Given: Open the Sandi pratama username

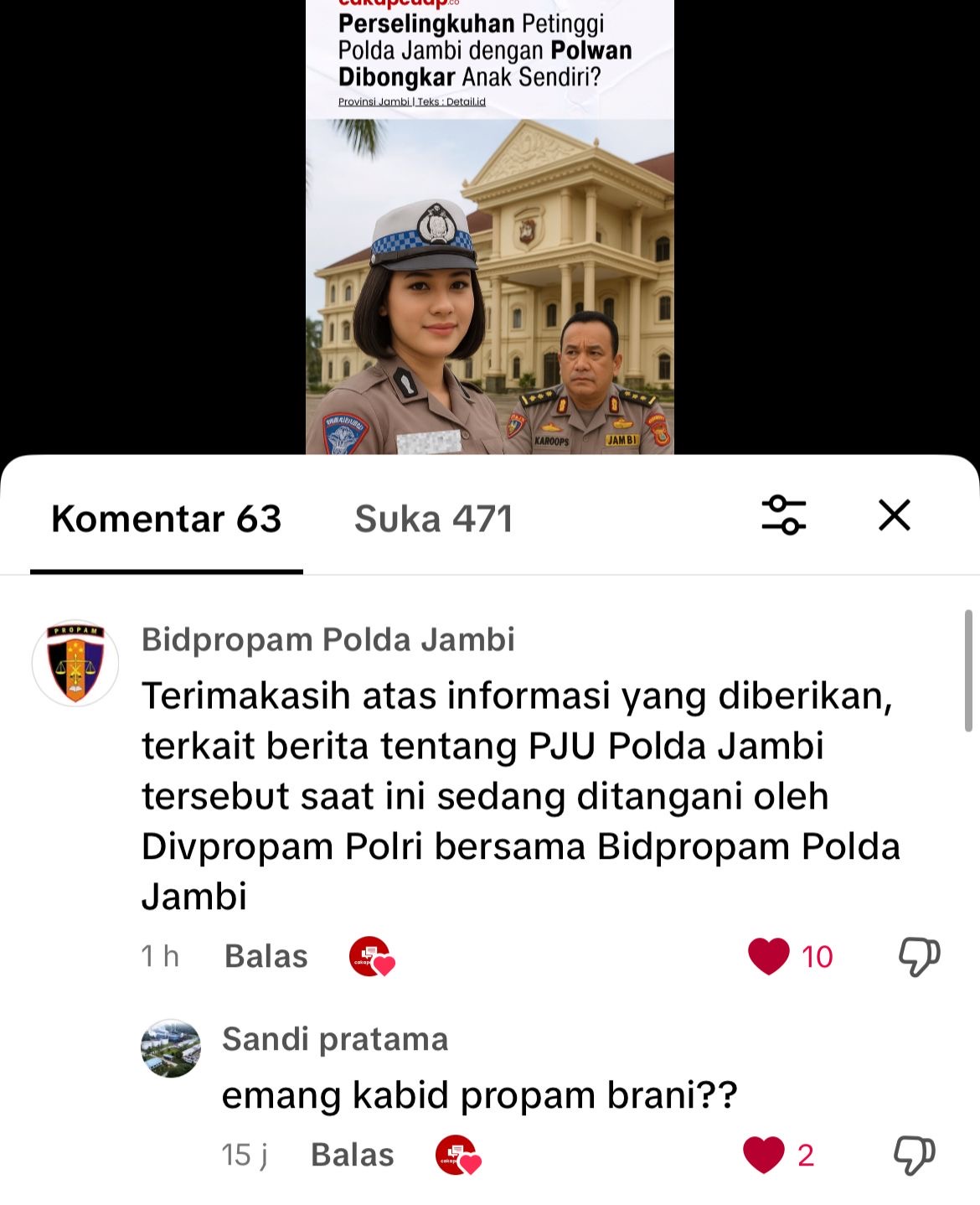Looking at the screenshot, I should [335, 1039].
